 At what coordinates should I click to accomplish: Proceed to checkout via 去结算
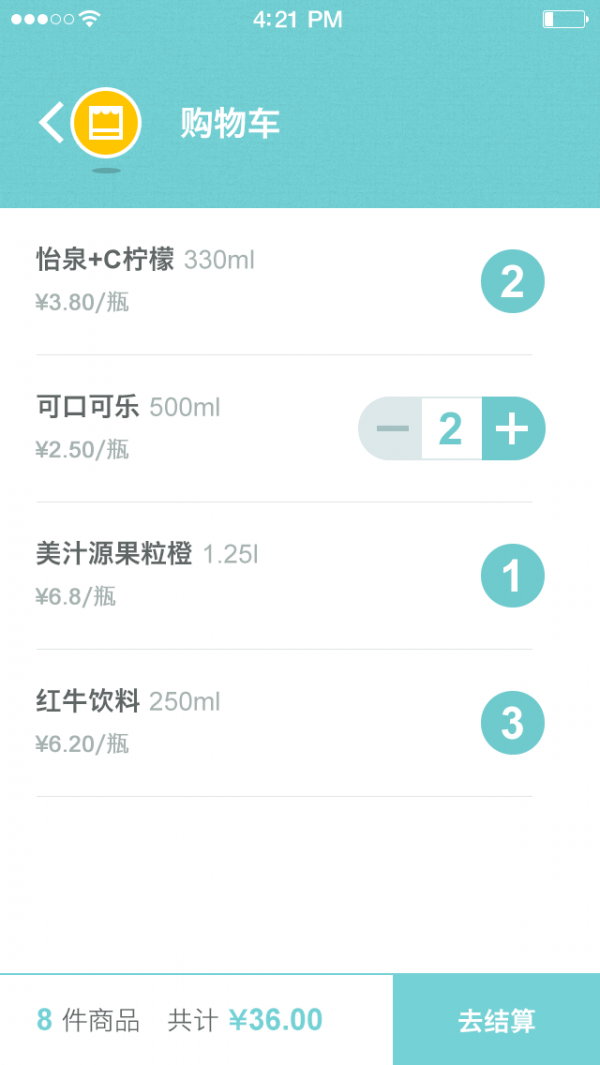click(496, 1020)
